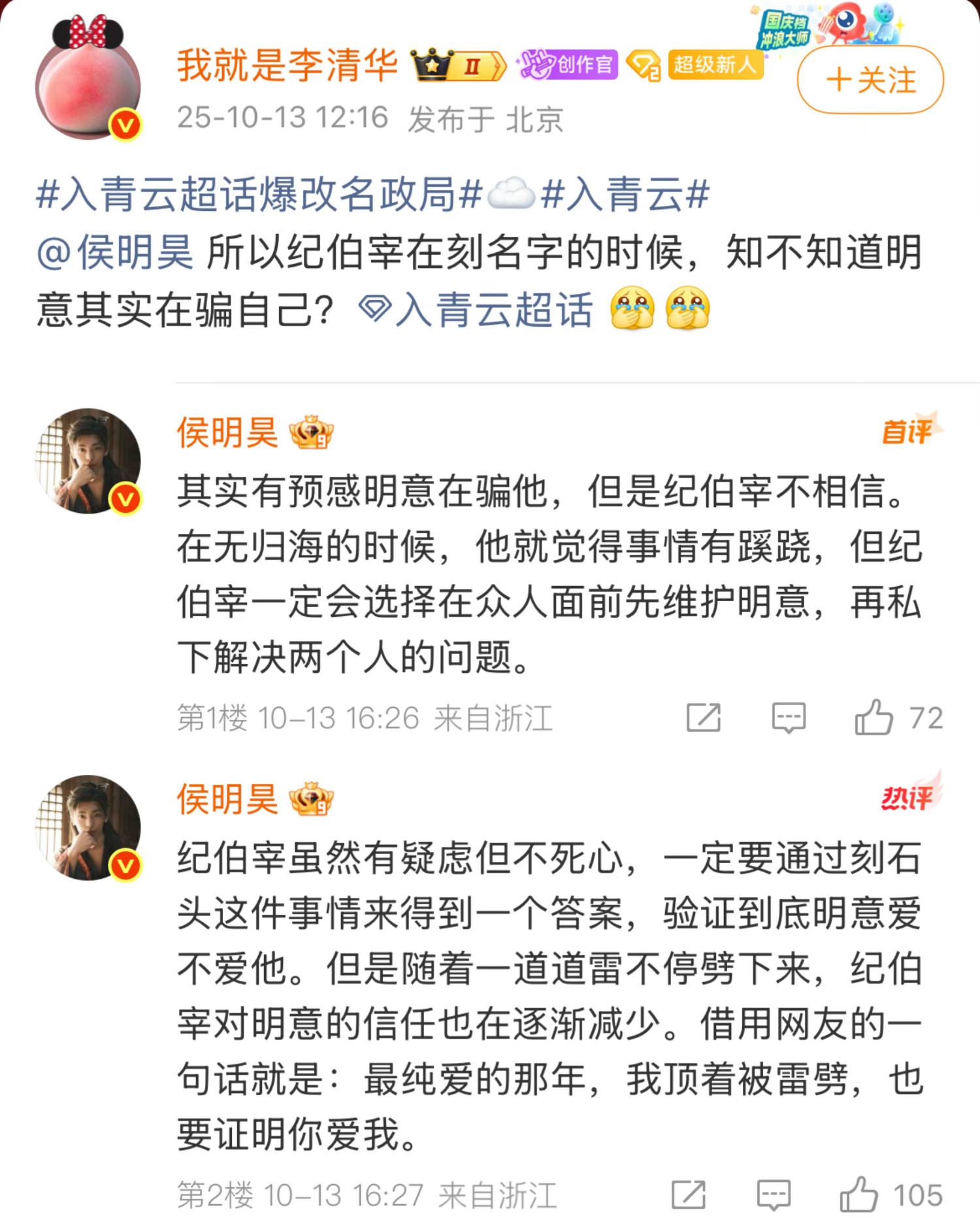This screenshot has width=980, height=1231.
Task: Tap the 侯明昊 username on the 第2楼 comment
Action: [x=227, y=799]
